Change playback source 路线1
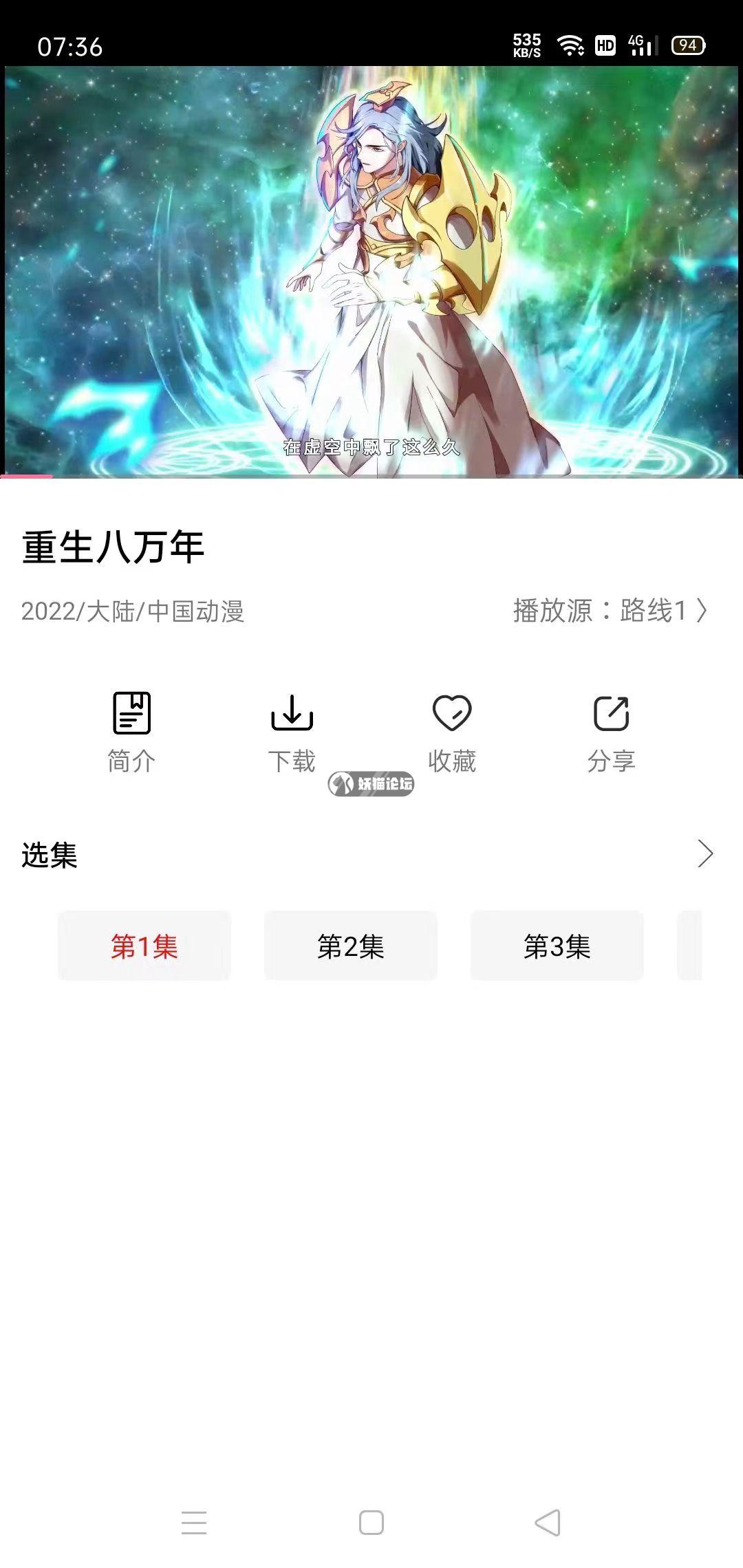The height and width of the screenshot is (1568, 743). 610,611
